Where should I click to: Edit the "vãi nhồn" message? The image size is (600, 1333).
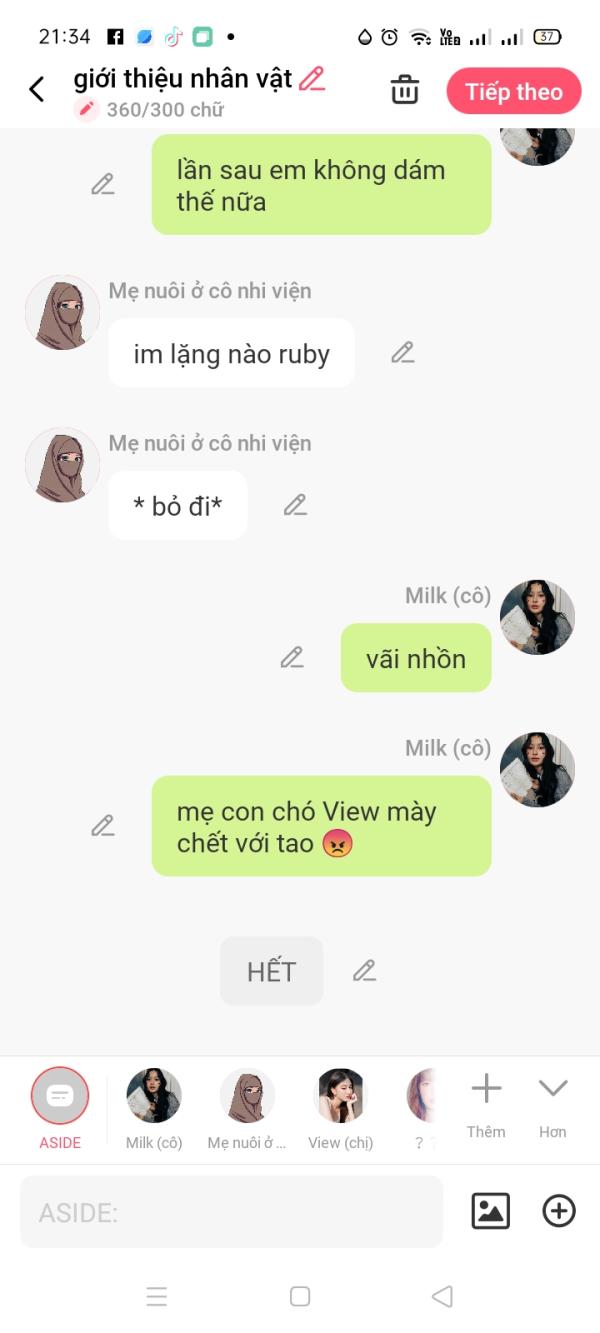[291, 657]
